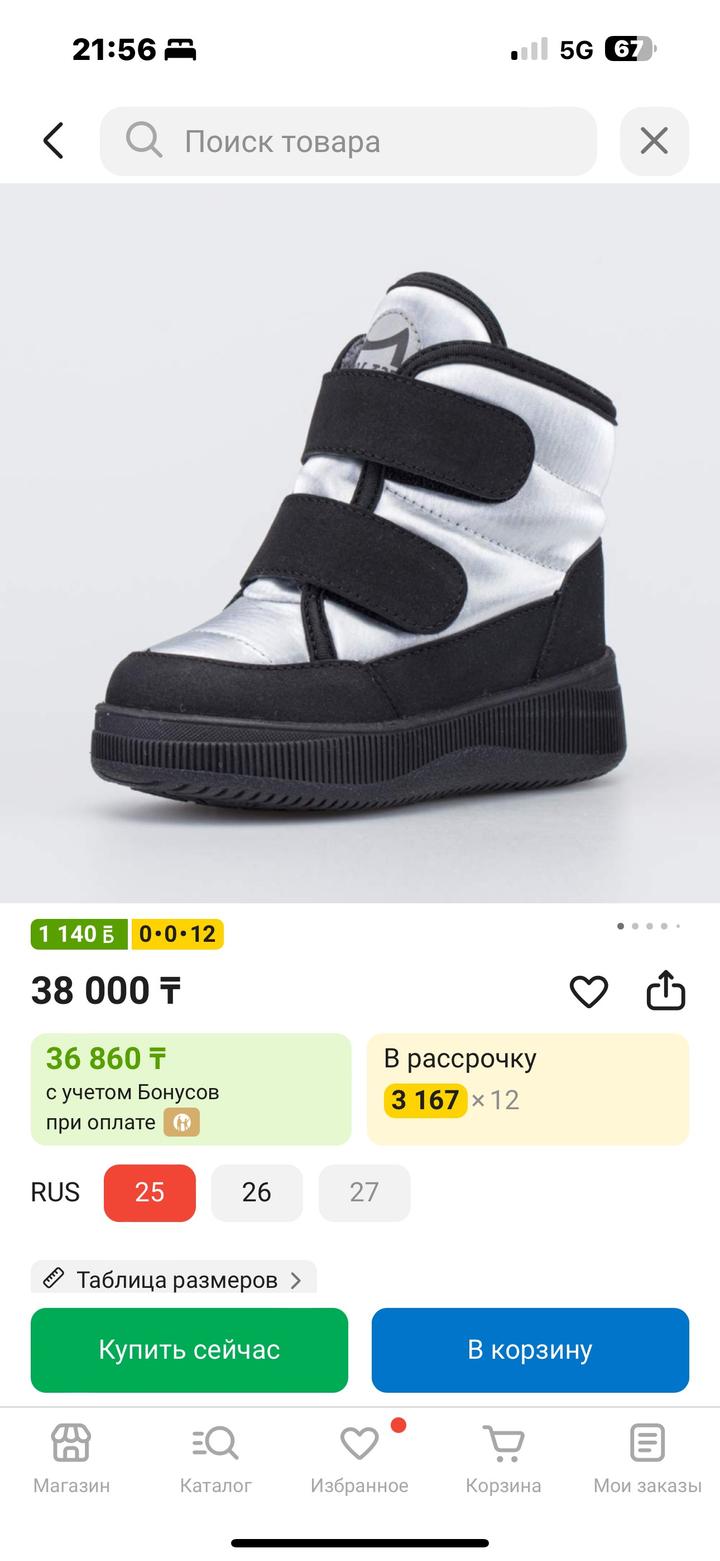Open the В рассрочку installment offer
Screen dimensions: 720x1561
click(527, 1088)
